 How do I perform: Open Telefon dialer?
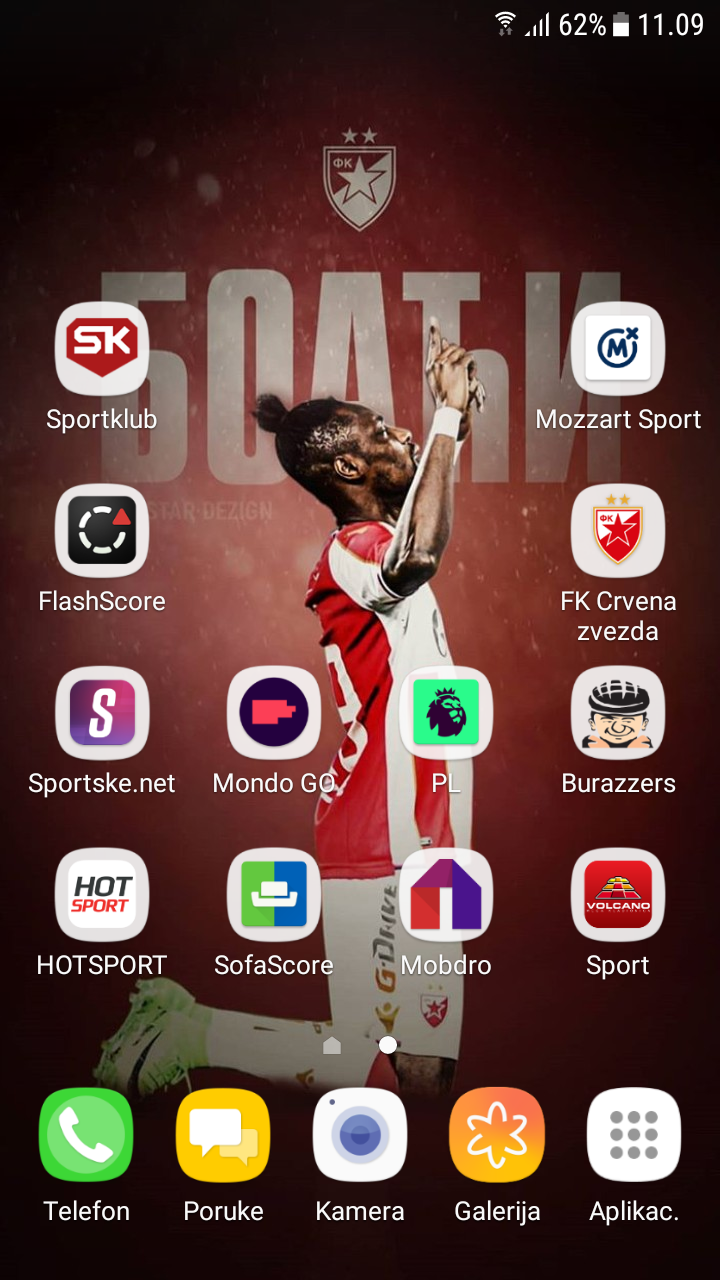(x=86, y=1135)
